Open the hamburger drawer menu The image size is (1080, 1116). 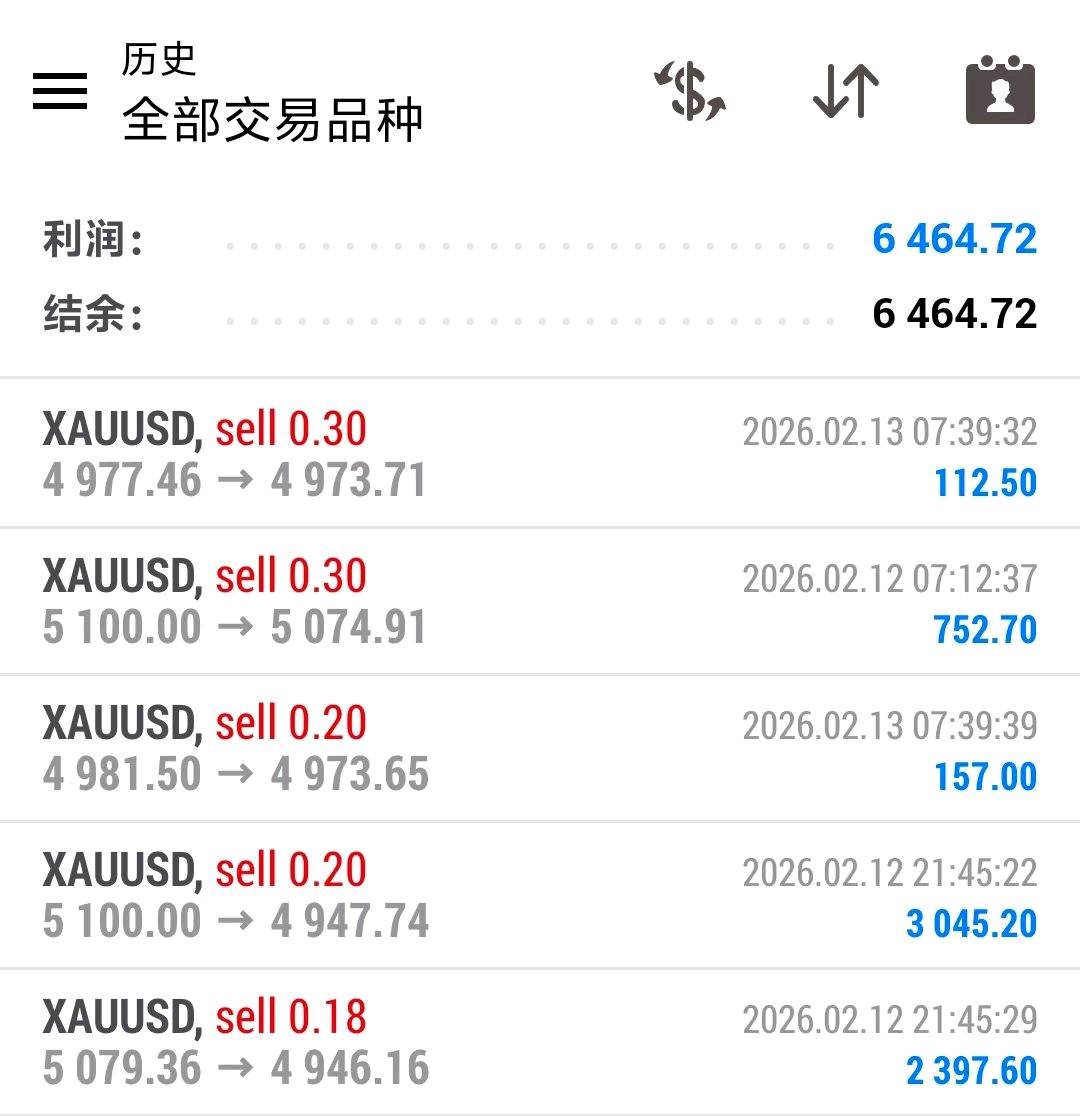point(60,92)
